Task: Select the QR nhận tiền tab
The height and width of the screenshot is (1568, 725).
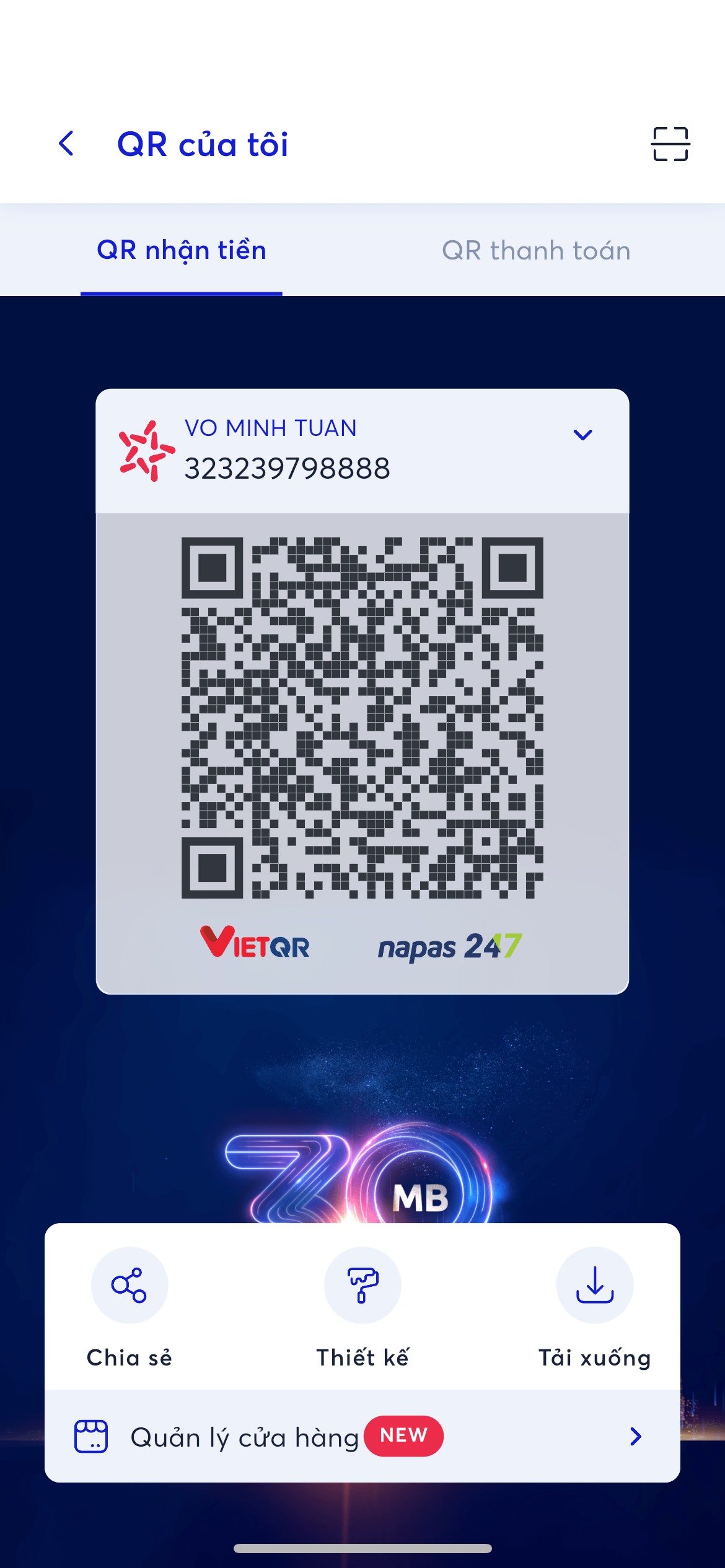Action: pyautogui.click(x=182, y=250)
